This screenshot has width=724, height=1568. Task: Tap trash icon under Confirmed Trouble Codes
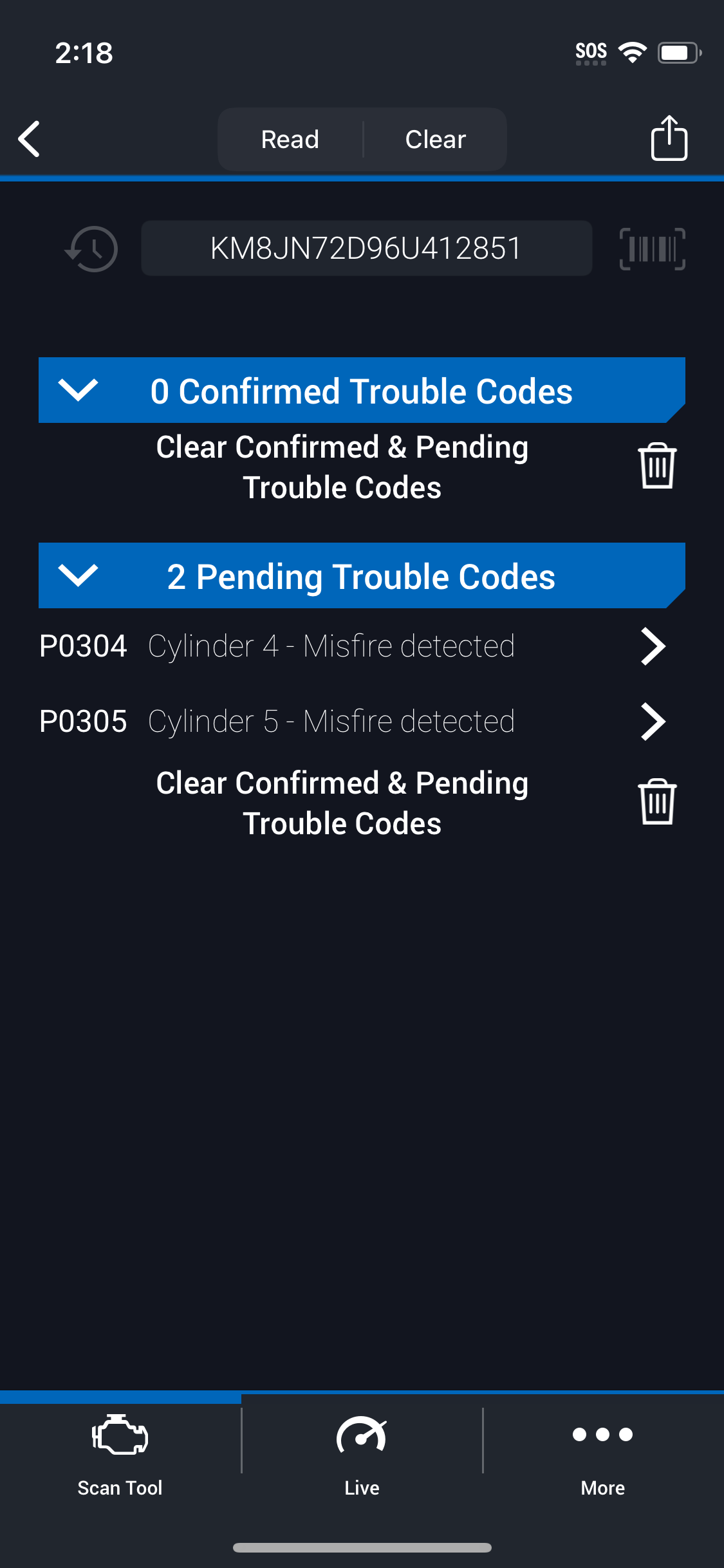pyautogui.click(x=657, y=466)
